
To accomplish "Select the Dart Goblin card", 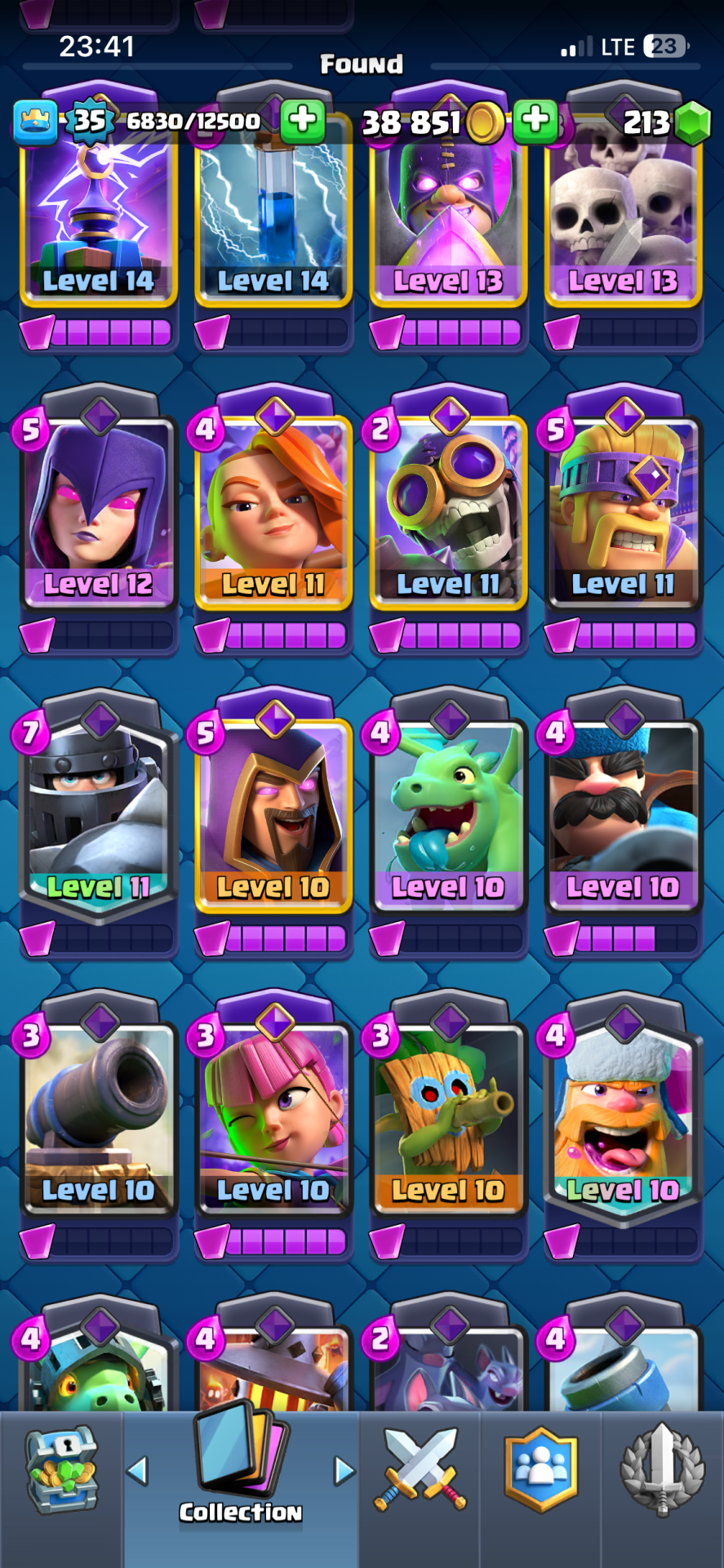I will [x=448, y=1116].
